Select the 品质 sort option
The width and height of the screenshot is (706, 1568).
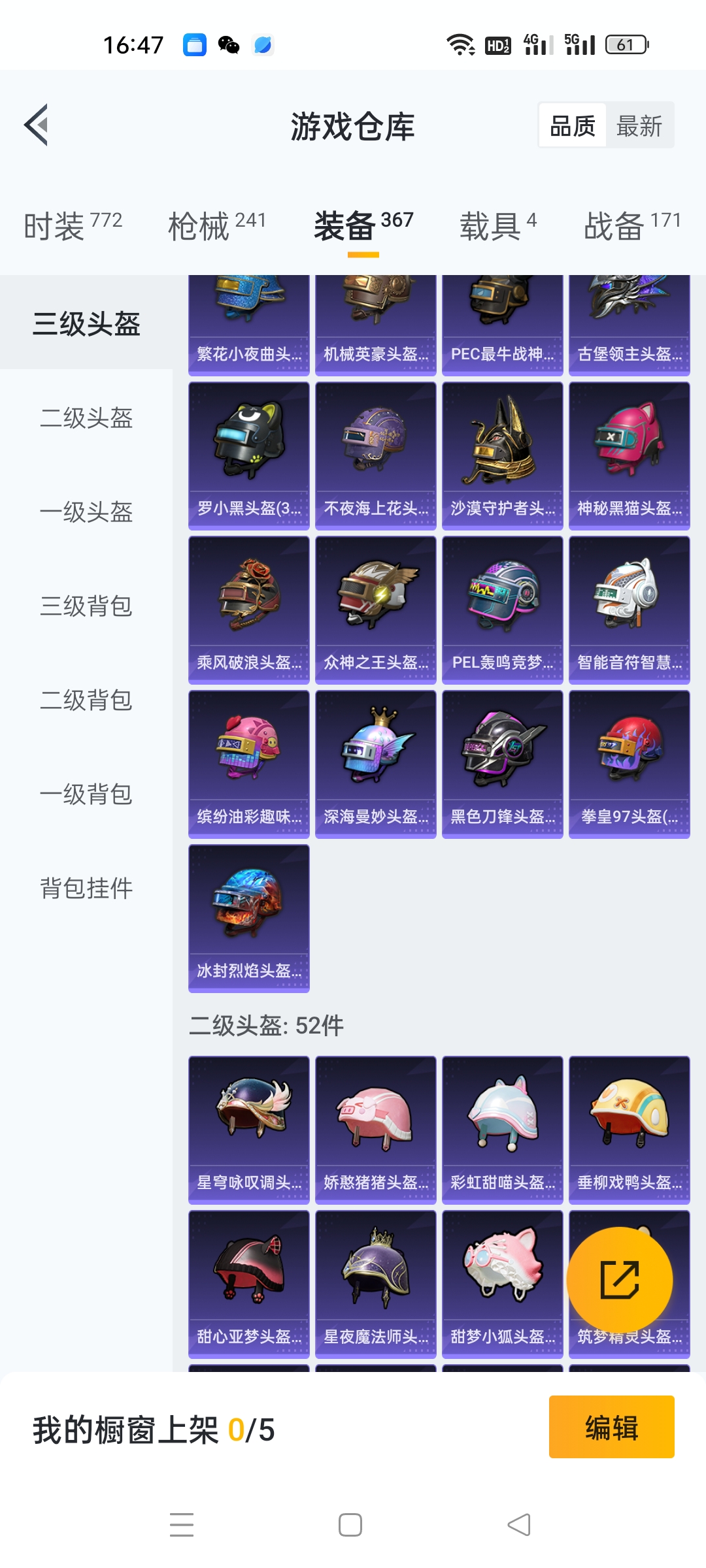[573, 125]
